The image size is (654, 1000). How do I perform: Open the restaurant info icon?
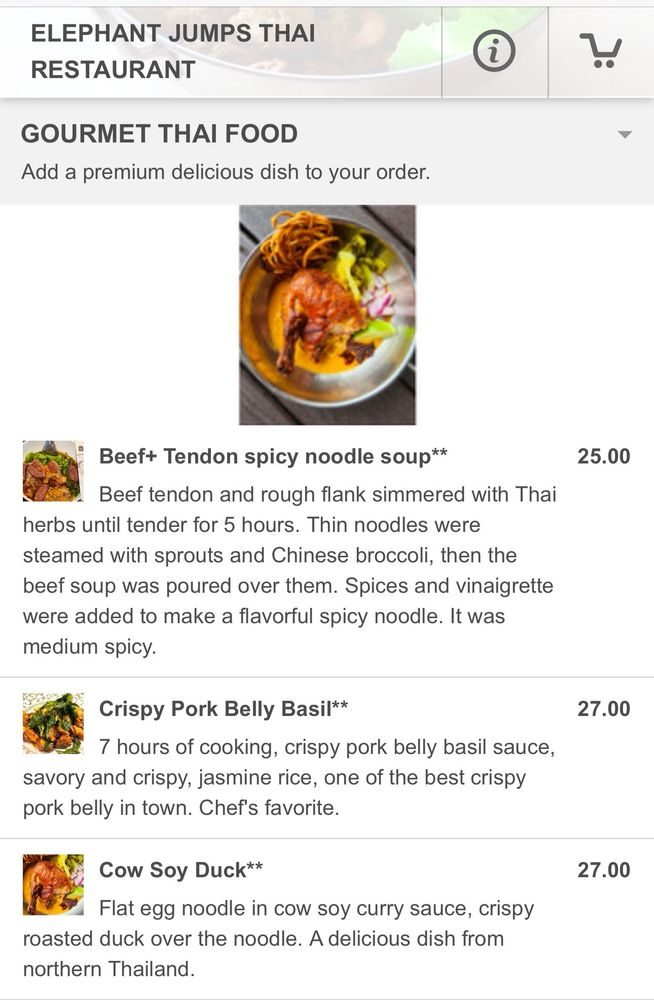(494, 50)
